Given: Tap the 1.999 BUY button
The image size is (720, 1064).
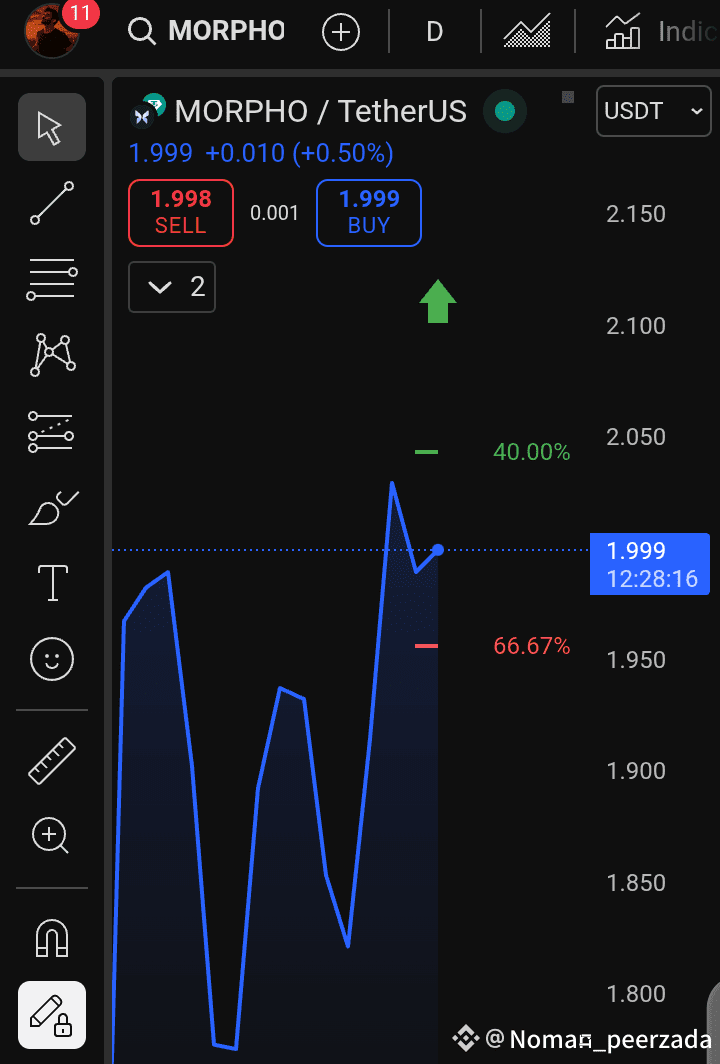Looking at the screenshot, I should tap(368, 212).
